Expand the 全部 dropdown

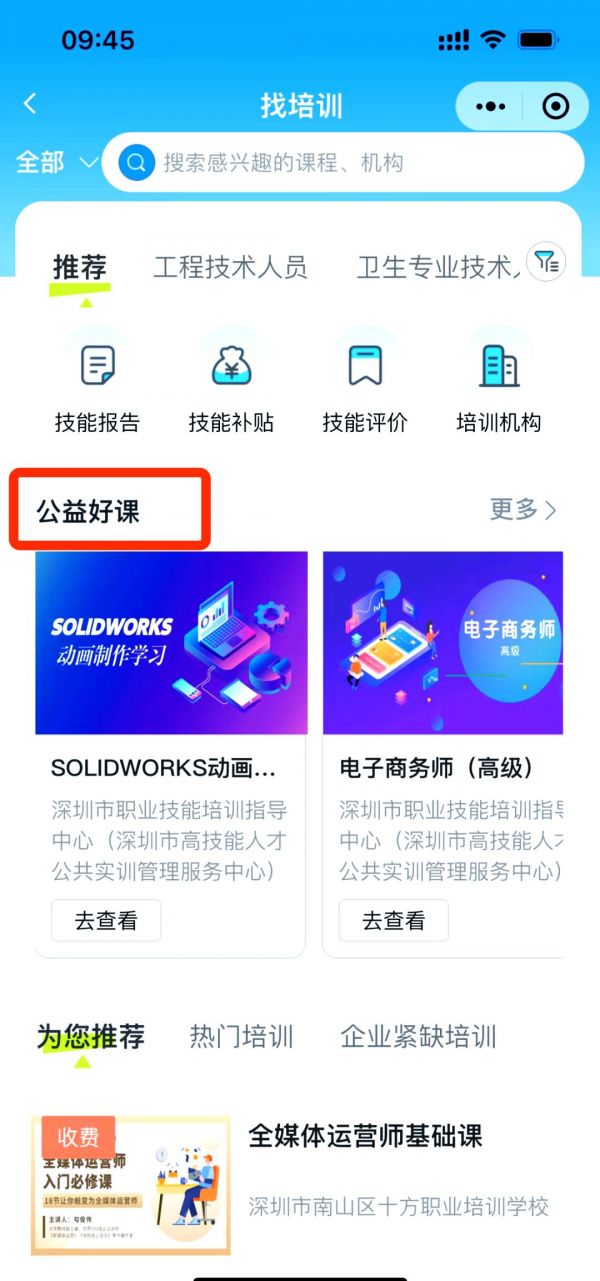[57, 162]
